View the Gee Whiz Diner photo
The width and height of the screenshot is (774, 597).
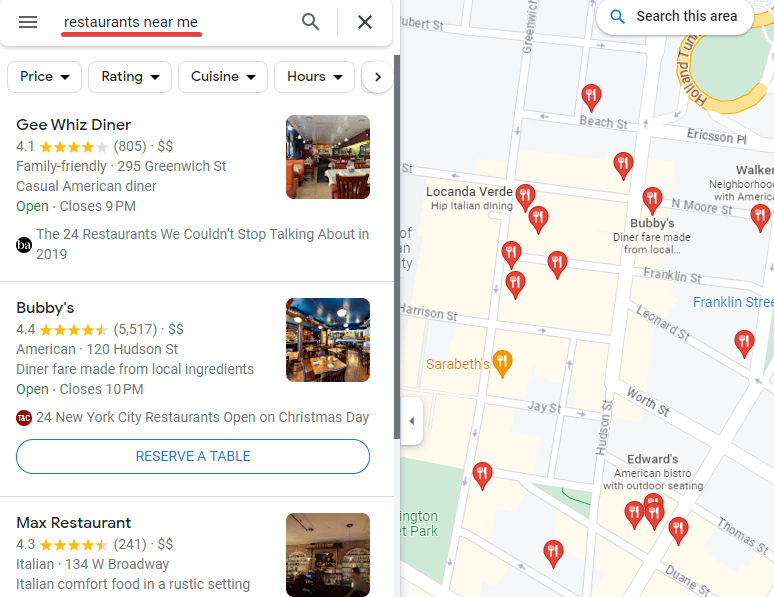pyautogui.click(x=328, y=157)
